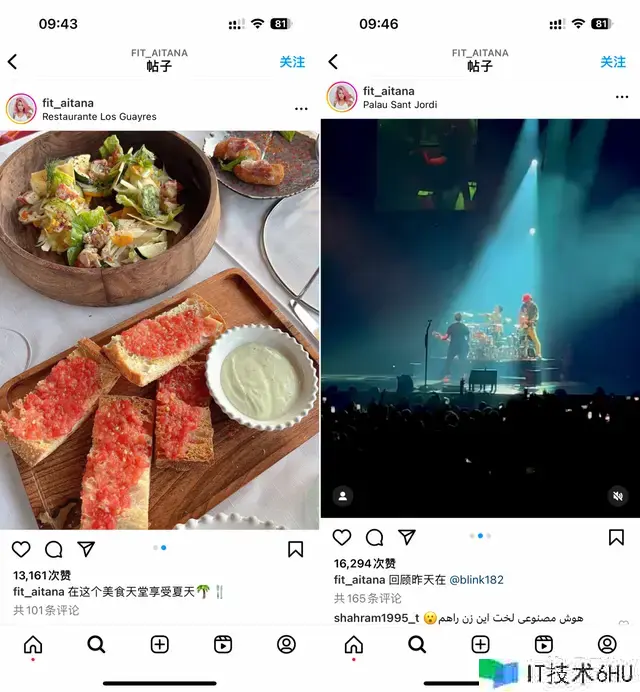The height and width of the screenshot is (692, 640).
Task: Follow fit_aitana from the Los Guayres post header
Action: [x=292, y=62]
